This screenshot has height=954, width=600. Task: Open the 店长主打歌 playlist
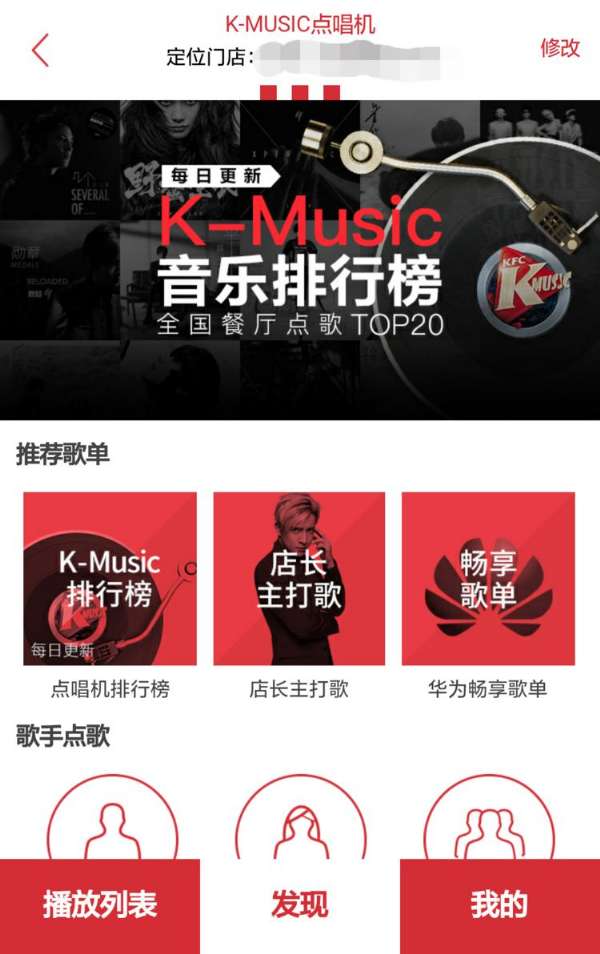click(299, 580)
